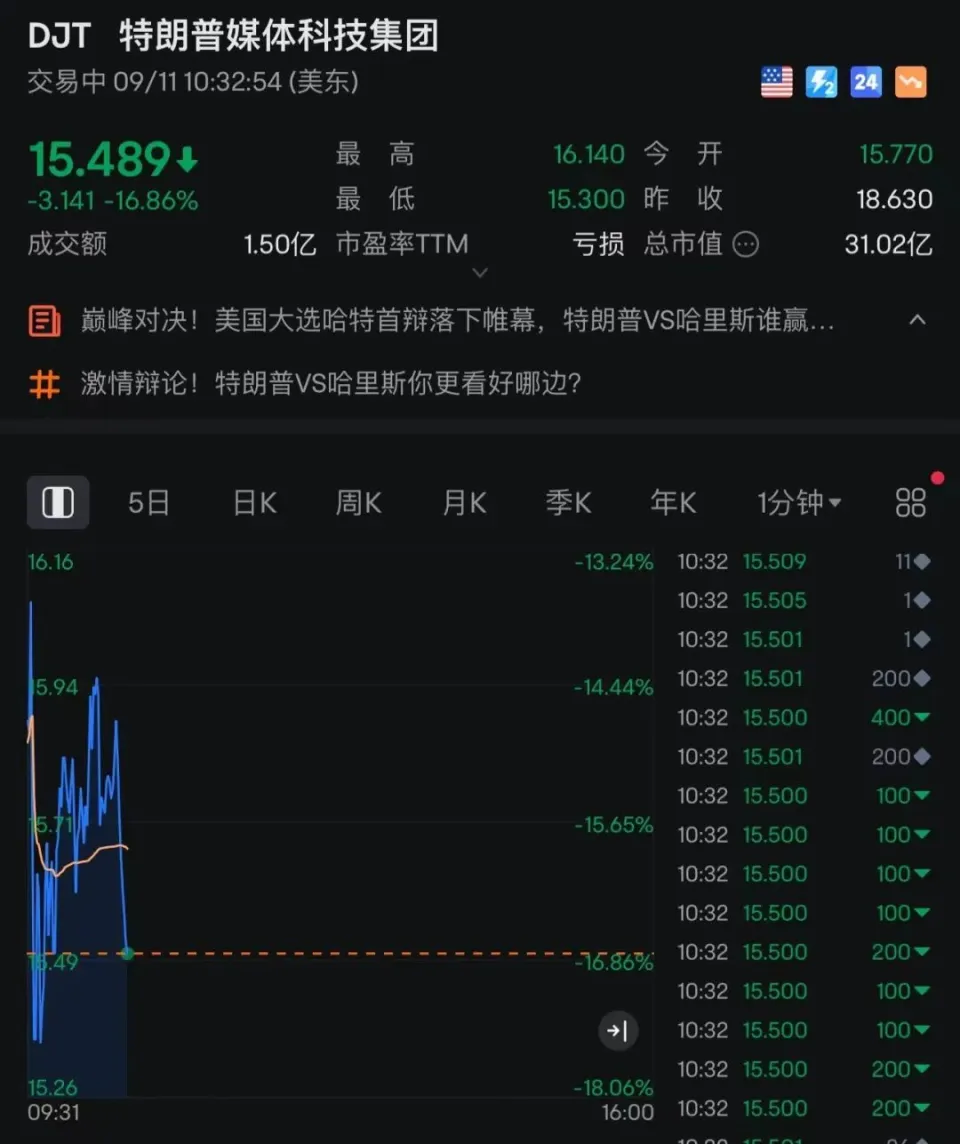Select the intraday time-sharing chart tab
Screen dimensions: 960x1144
point(58,502)
